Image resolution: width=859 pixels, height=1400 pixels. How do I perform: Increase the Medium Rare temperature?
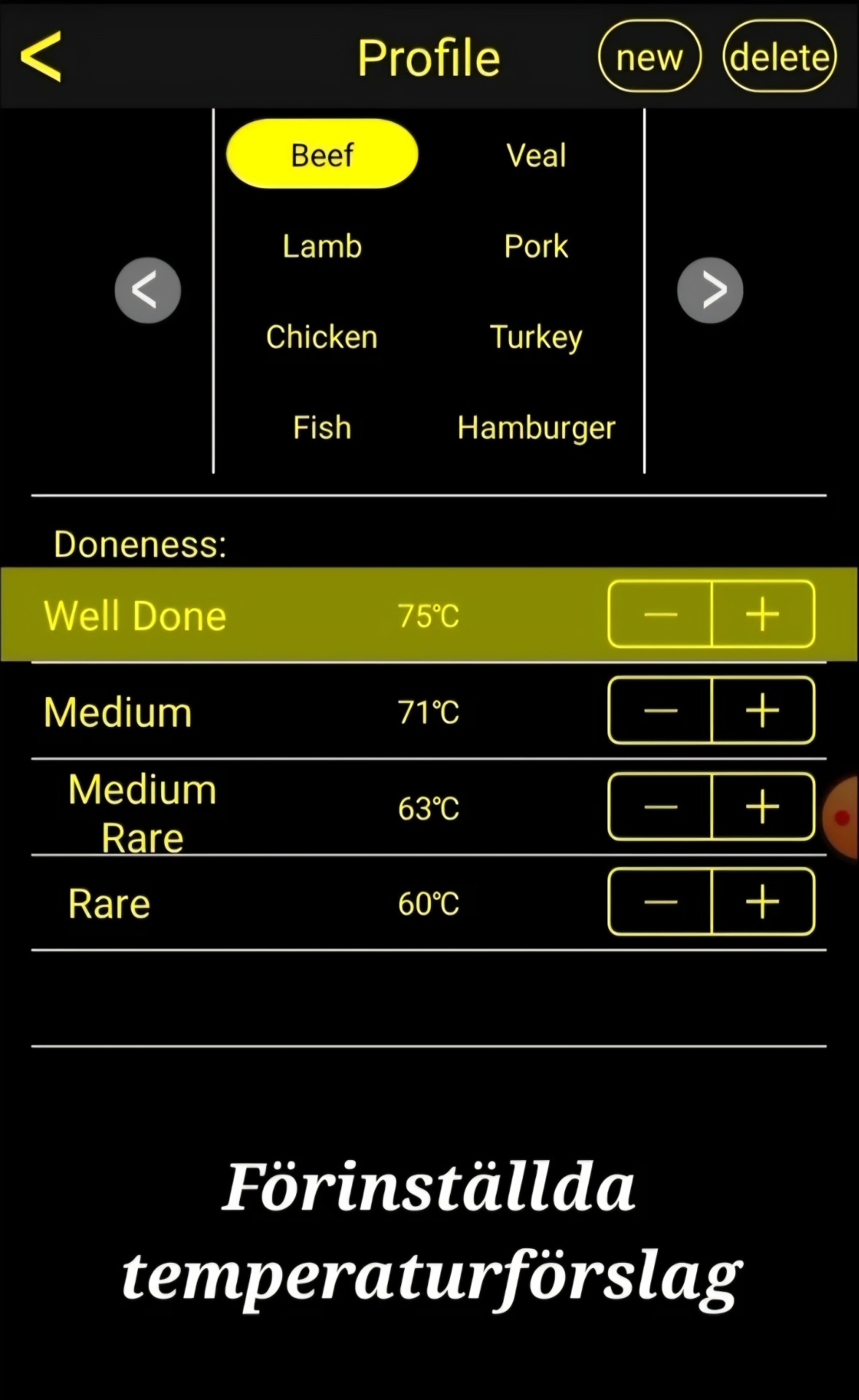763,806
